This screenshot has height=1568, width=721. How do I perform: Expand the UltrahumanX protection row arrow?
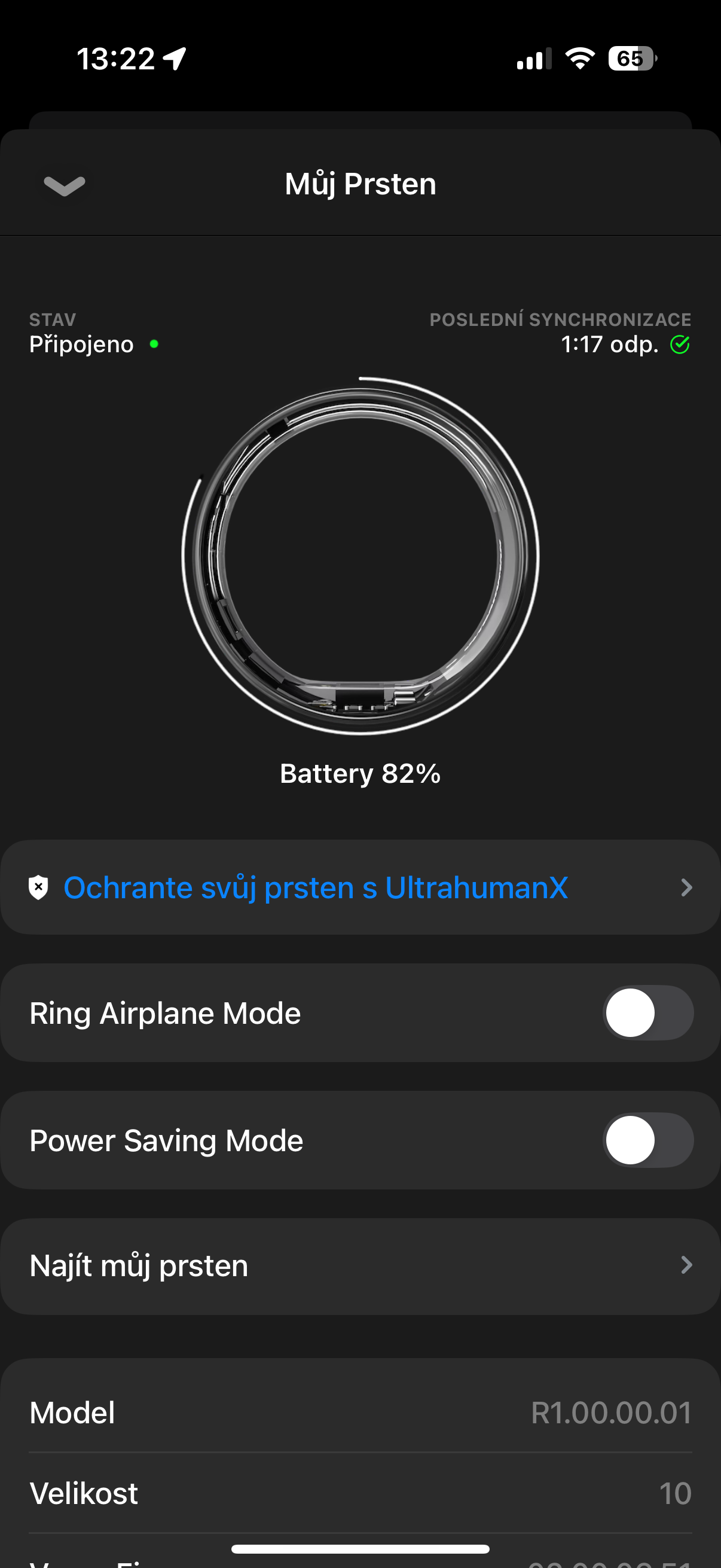point(686,887)
